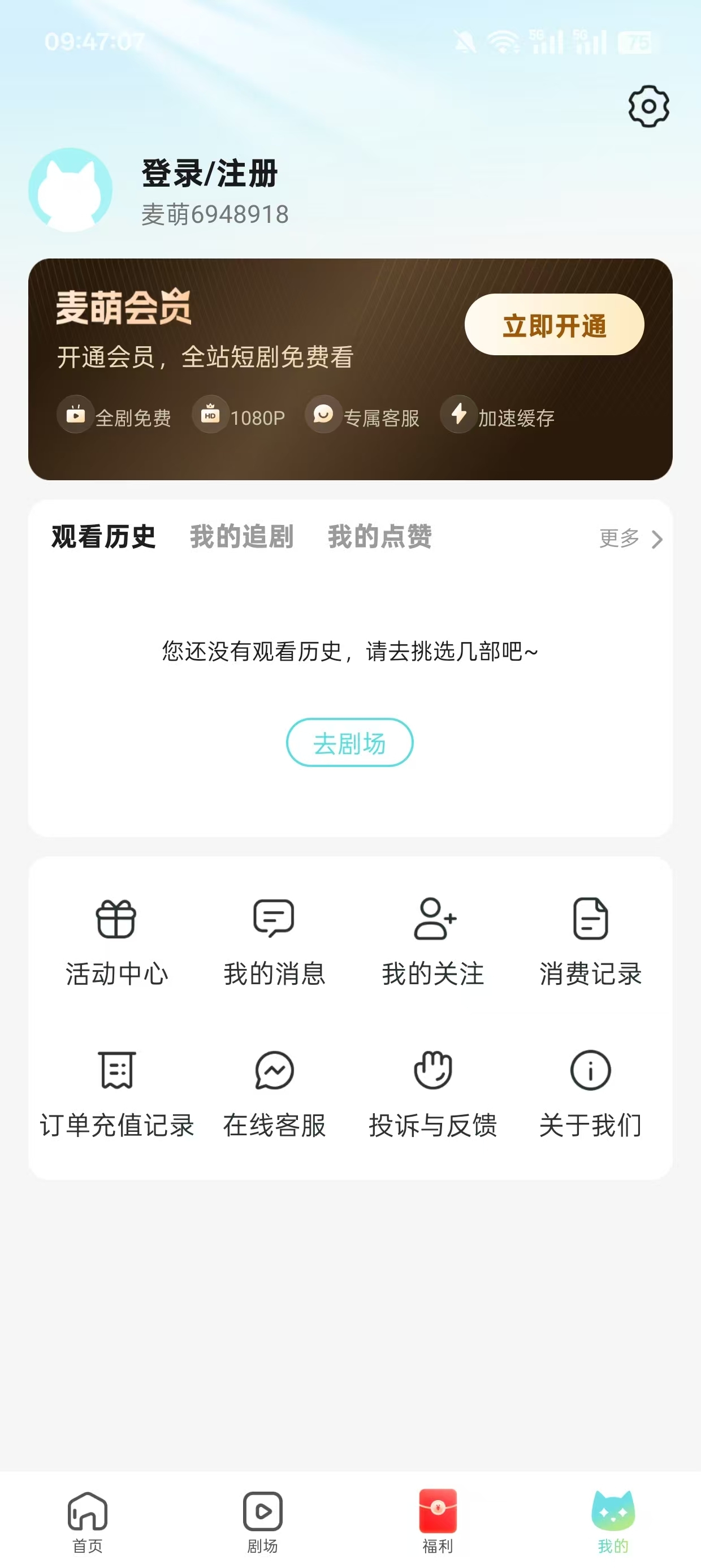The height and width of the screenshot is (1568, 701).
Task: Open 剧场 from the bottom navigation
Action: (264, 1515)
